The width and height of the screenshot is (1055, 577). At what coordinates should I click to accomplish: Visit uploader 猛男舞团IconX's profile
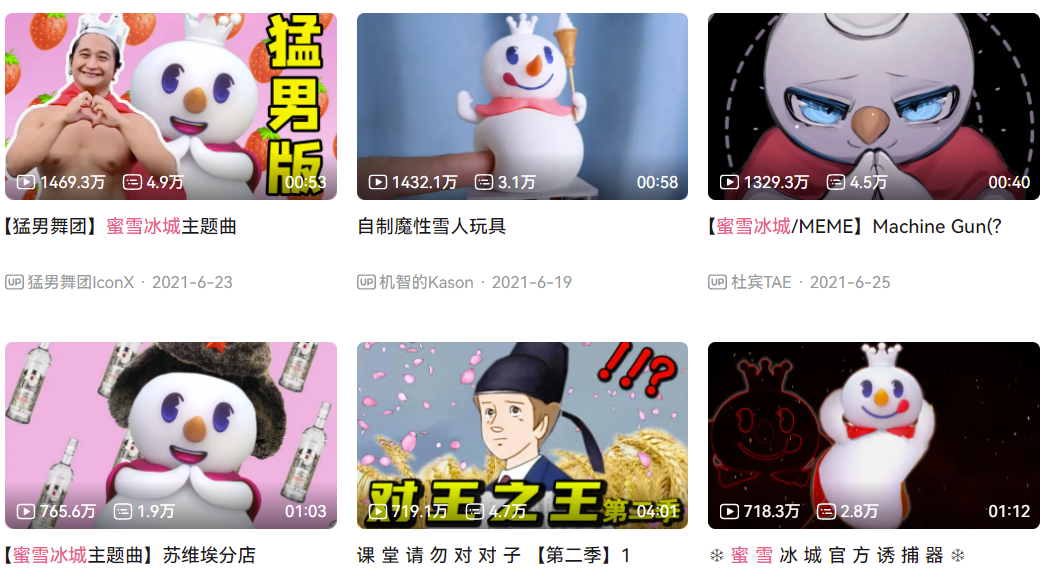coord(80,282)
